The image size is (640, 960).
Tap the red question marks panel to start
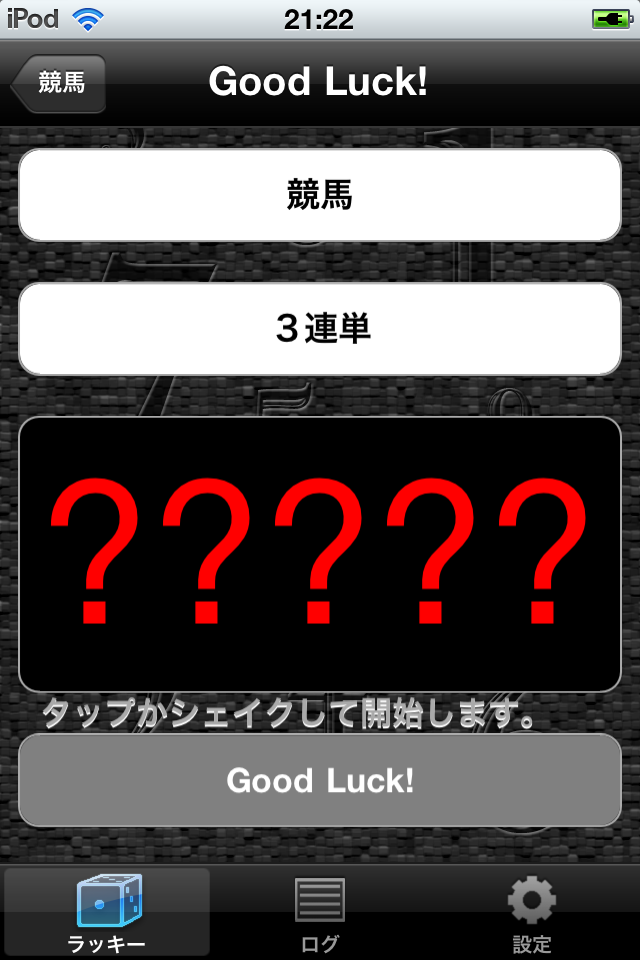point(320,554)
